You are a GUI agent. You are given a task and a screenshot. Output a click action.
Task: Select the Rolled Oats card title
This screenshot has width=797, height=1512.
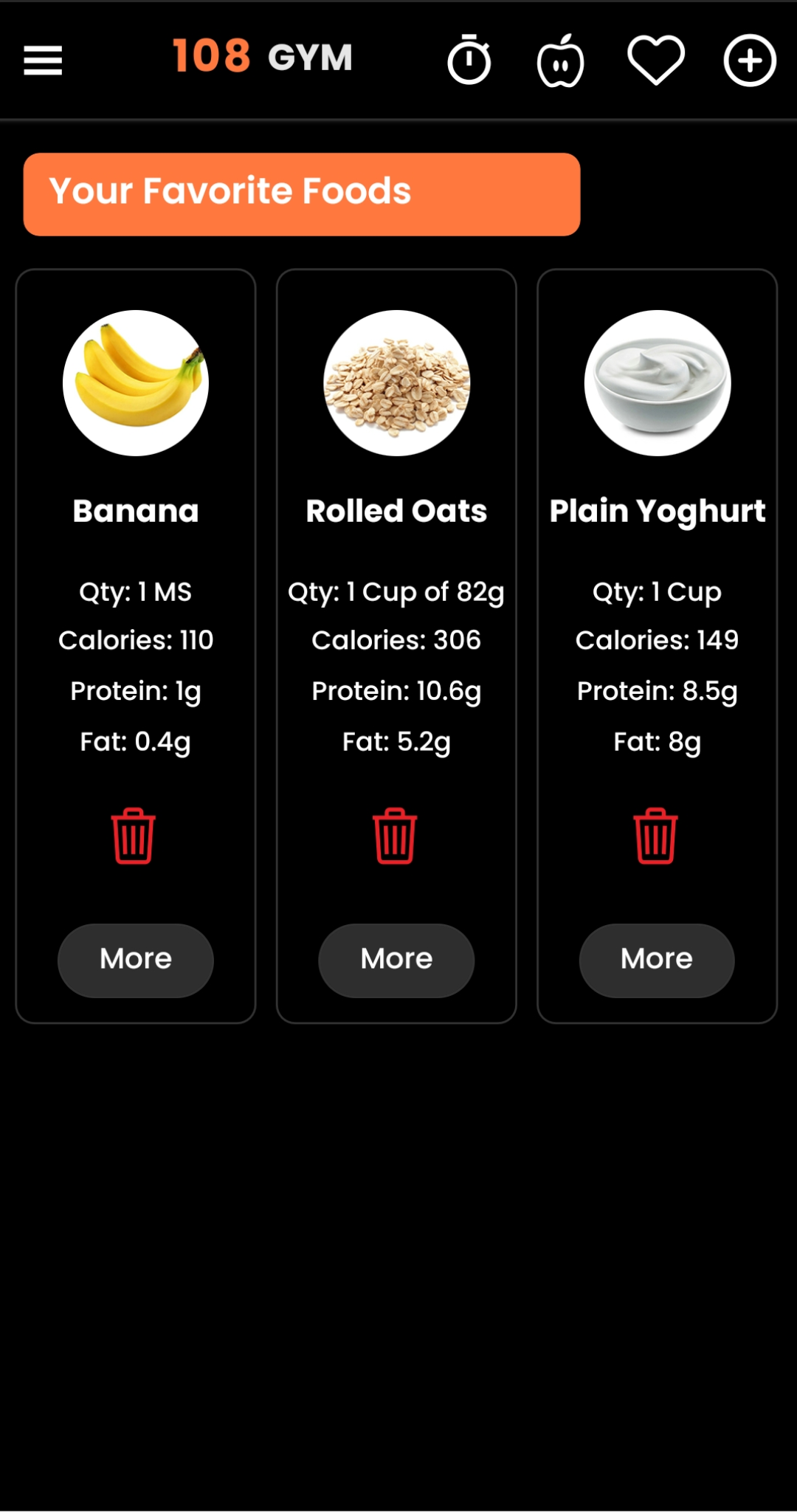(x=396, y=509)
